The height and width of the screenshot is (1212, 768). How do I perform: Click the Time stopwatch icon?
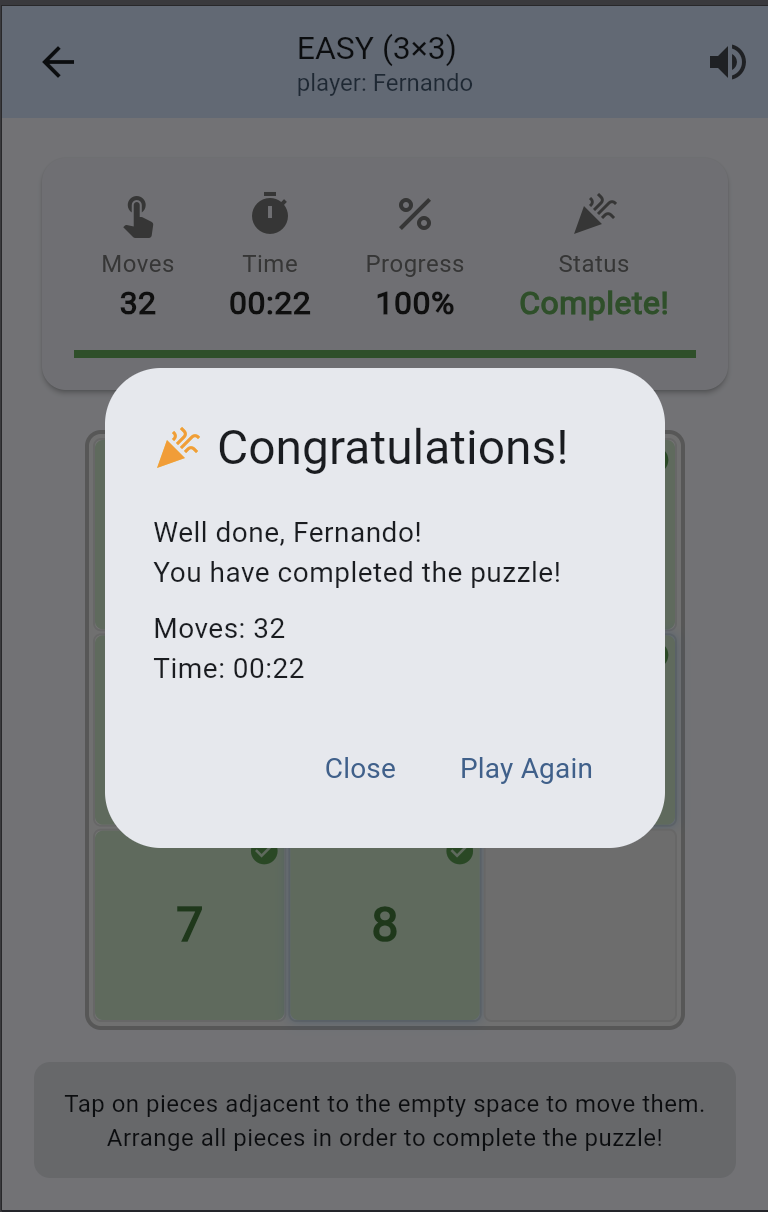coord(269,212)
